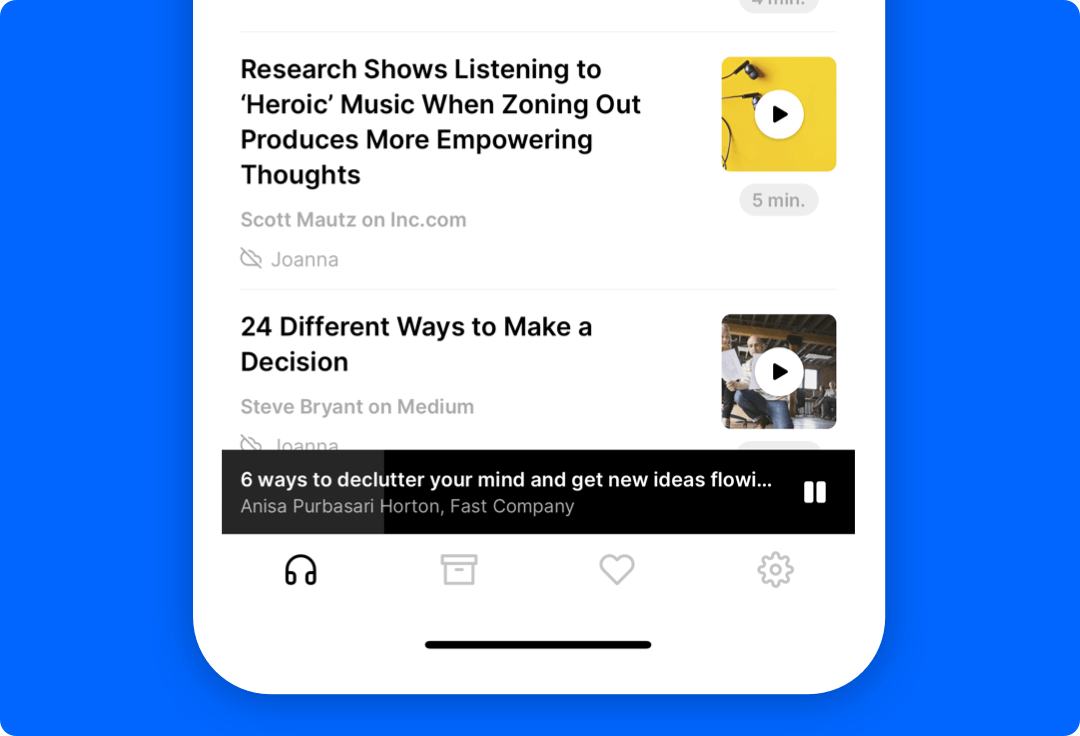Switch to the archive tab
The height and width of the screenshot is (736, 1080).
(x=459, y=570)
